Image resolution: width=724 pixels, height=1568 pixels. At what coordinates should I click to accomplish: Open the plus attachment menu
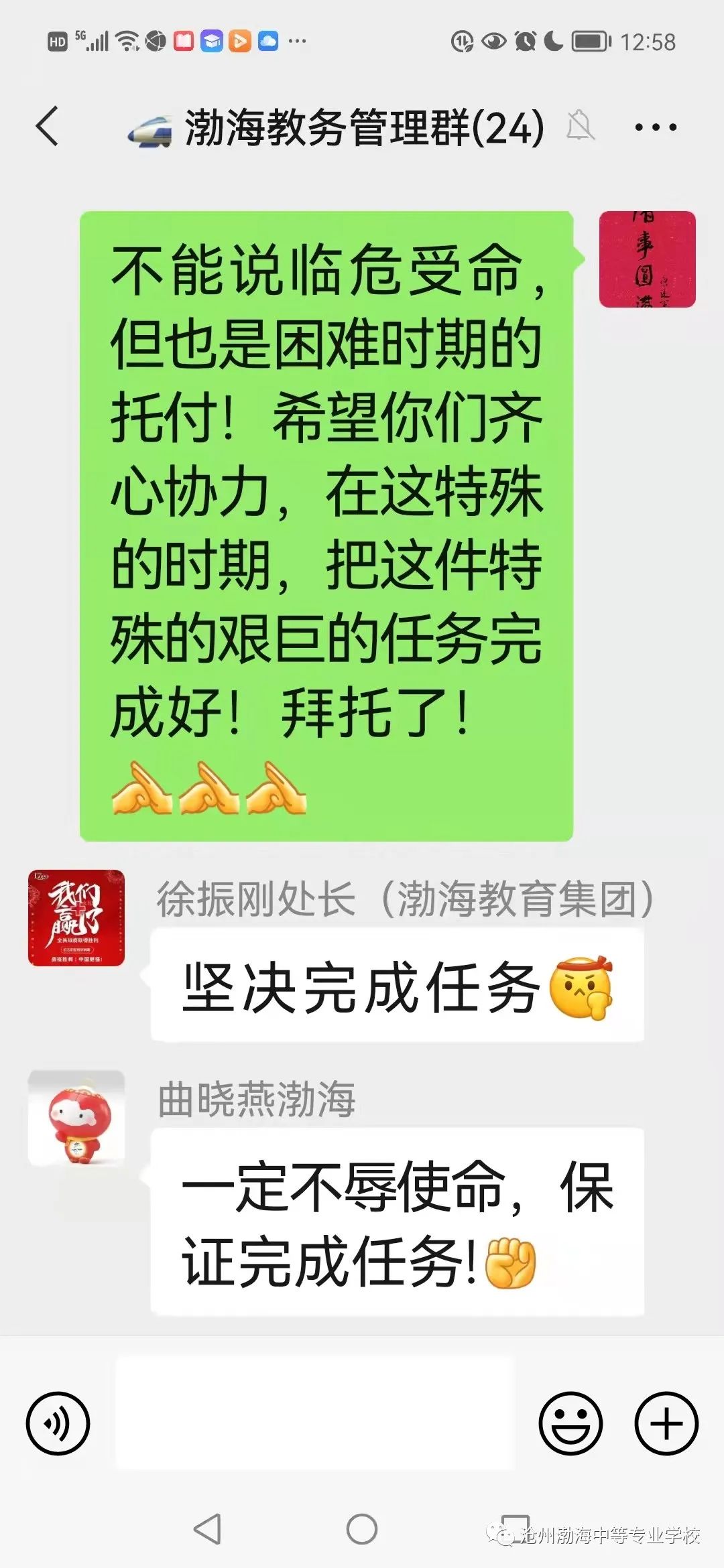(666, 1423)
